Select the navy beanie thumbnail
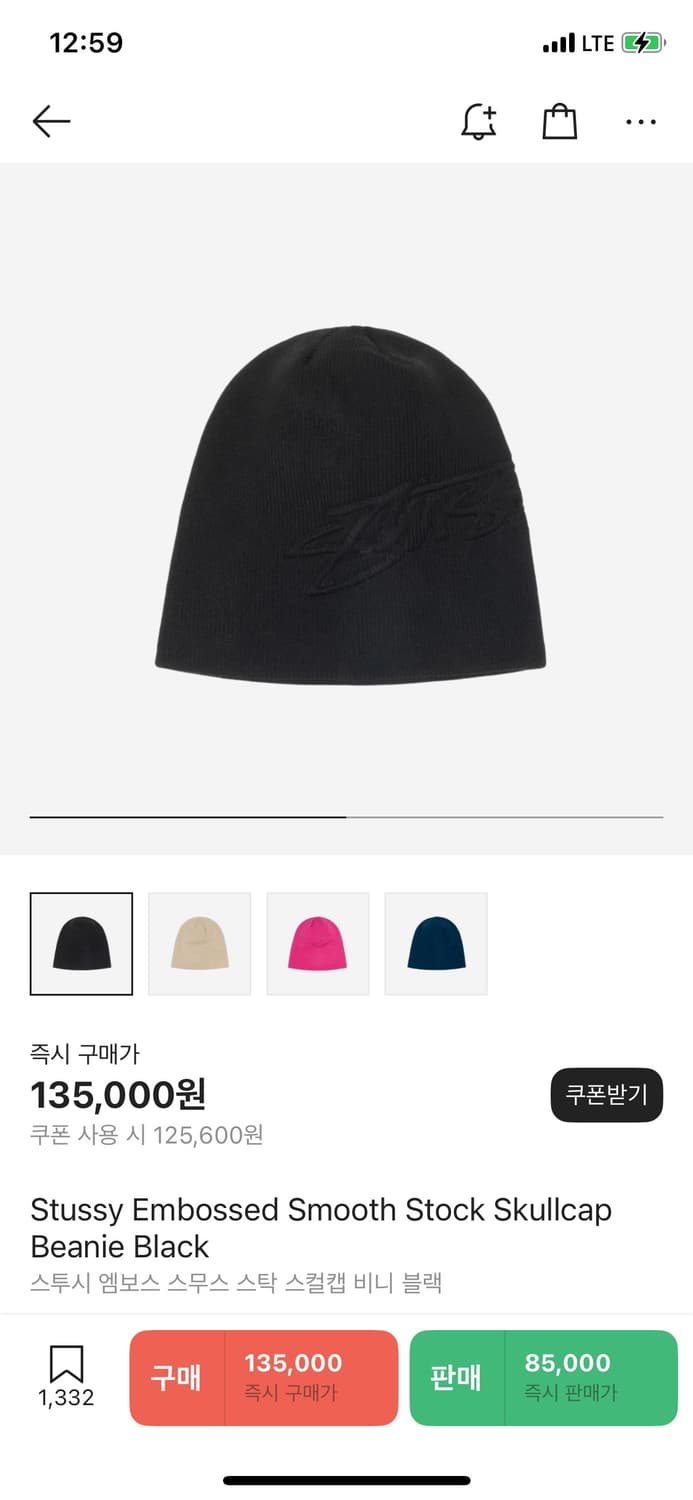 pyautogui.click(x=435, y=943)
